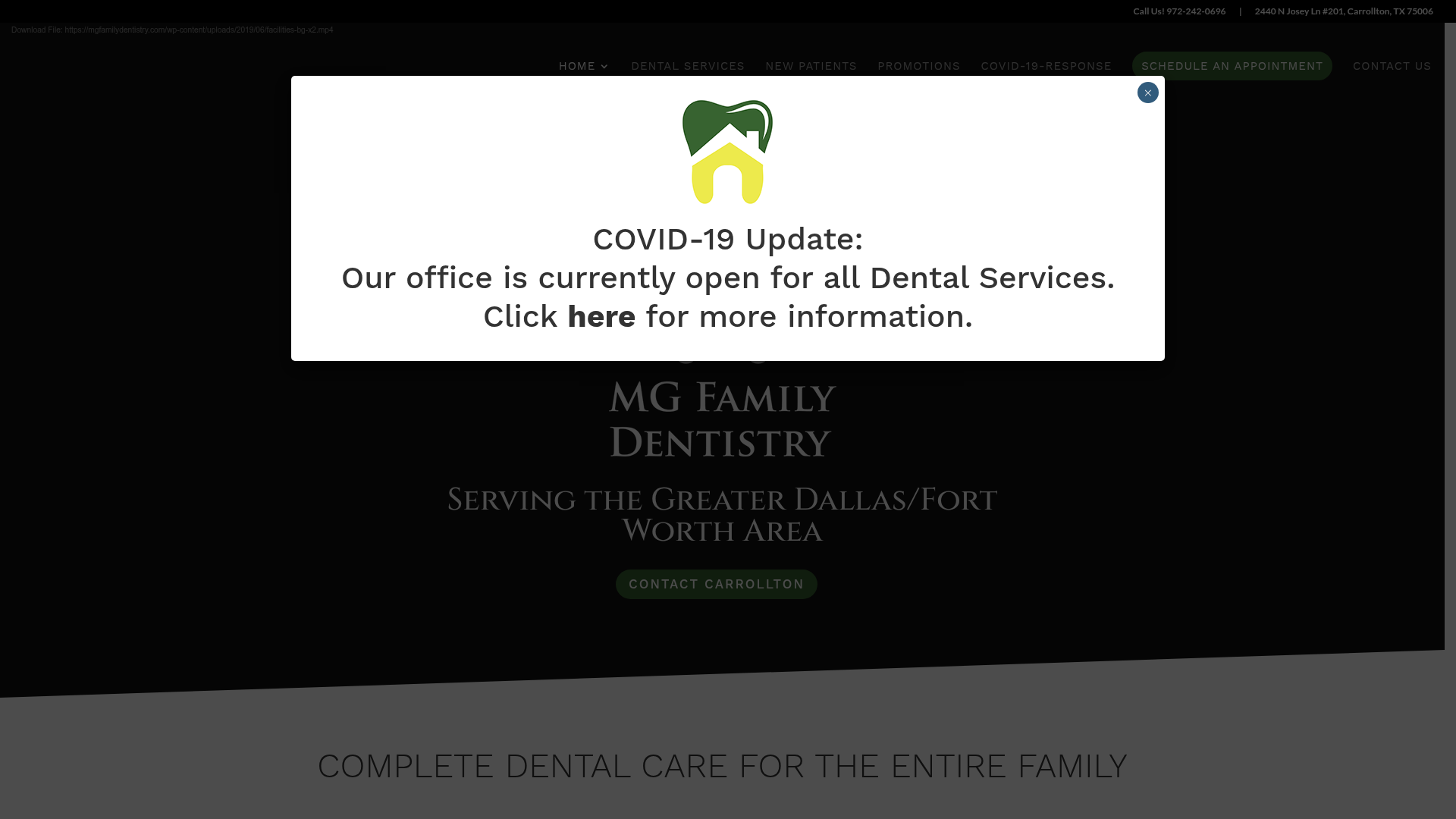
Task: Close the COVID-19 update popup
Action: 1147,93
